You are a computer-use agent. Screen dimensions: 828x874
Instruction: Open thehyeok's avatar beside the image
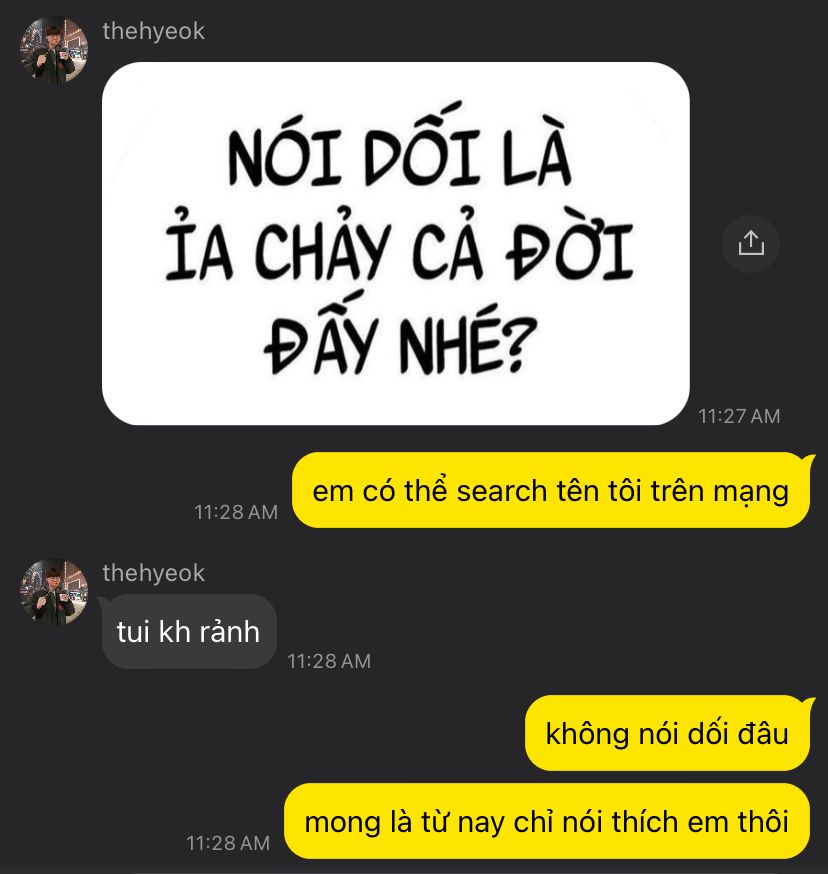coord(55,50)
